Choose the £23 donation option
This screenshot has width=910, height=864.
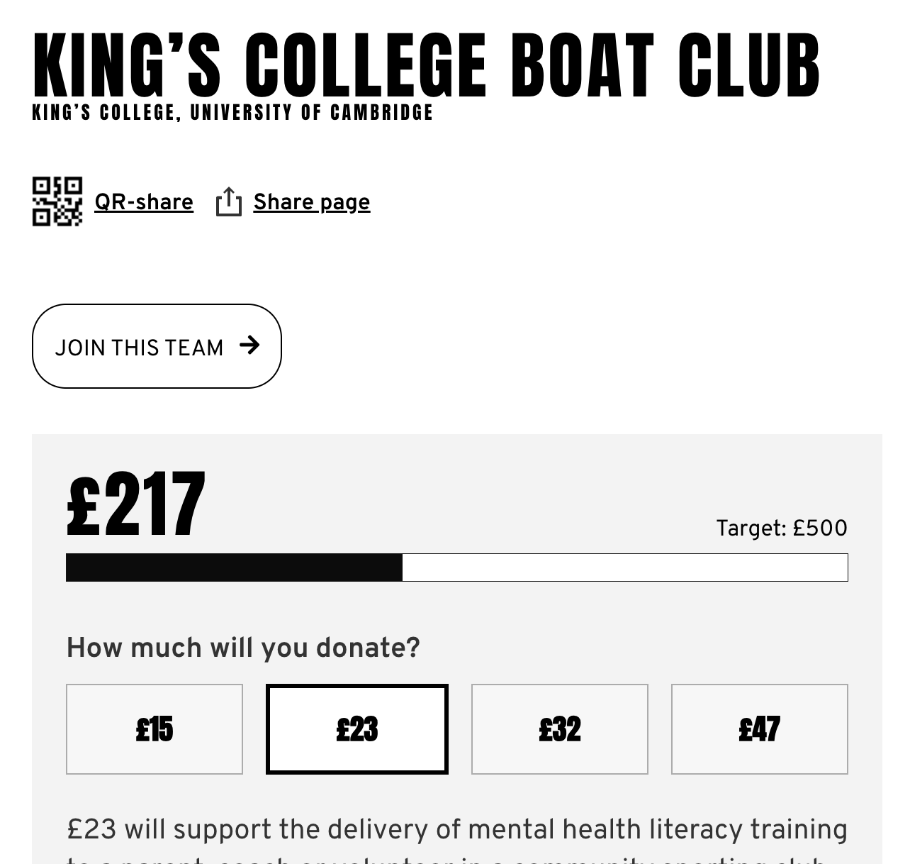click(357, 729)
